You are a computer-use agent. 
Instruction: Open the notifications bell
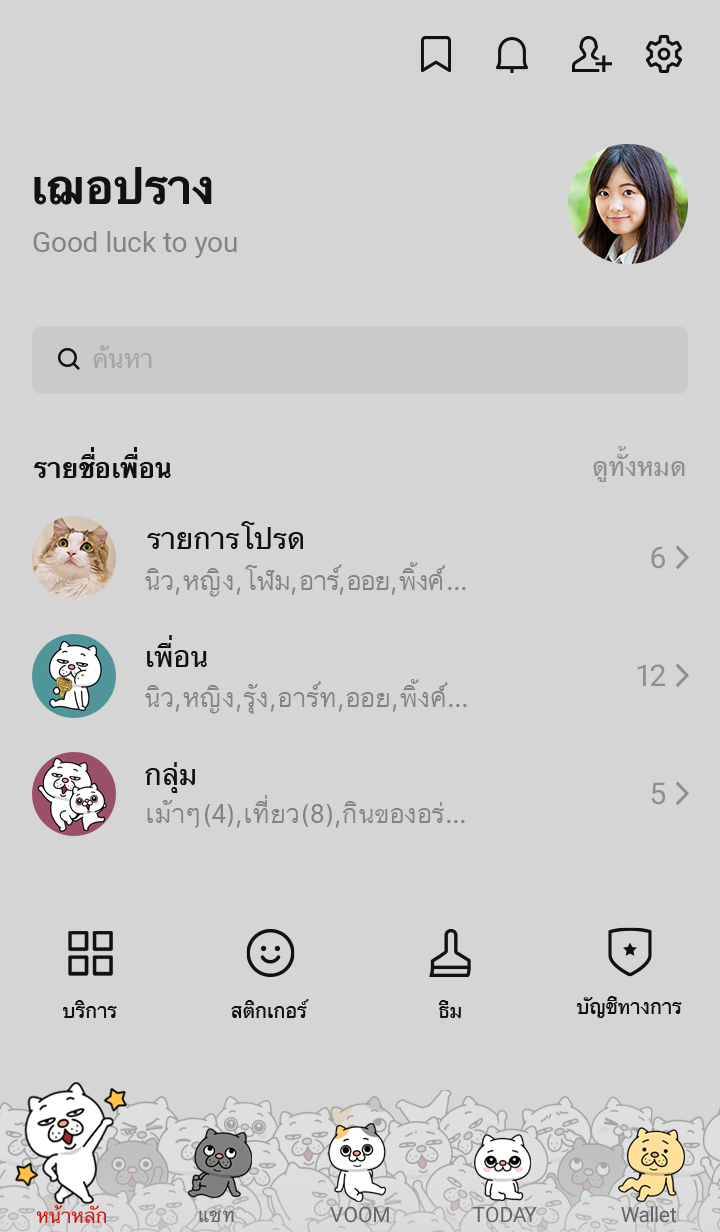point(512,55)
